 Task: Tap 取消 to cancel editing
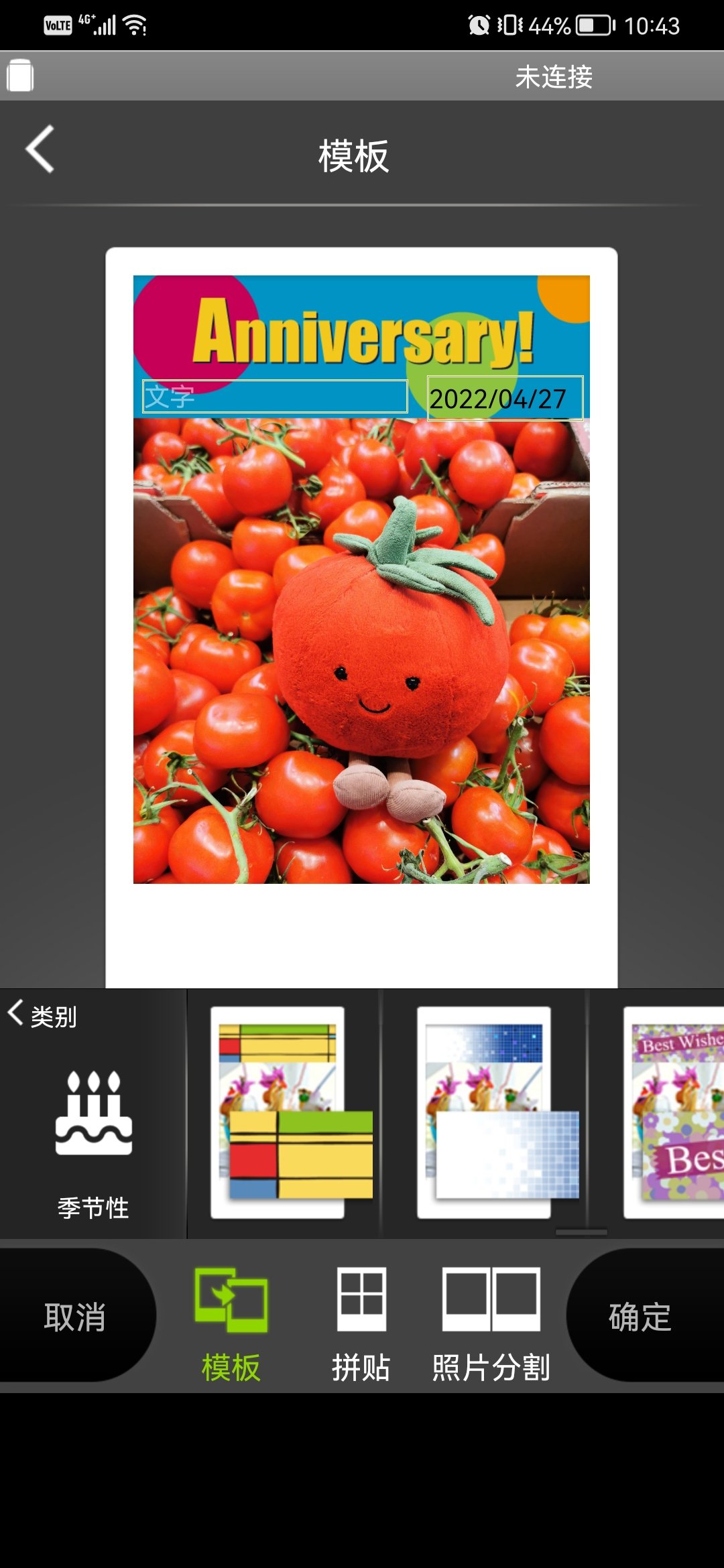(x=75, y=1317)
